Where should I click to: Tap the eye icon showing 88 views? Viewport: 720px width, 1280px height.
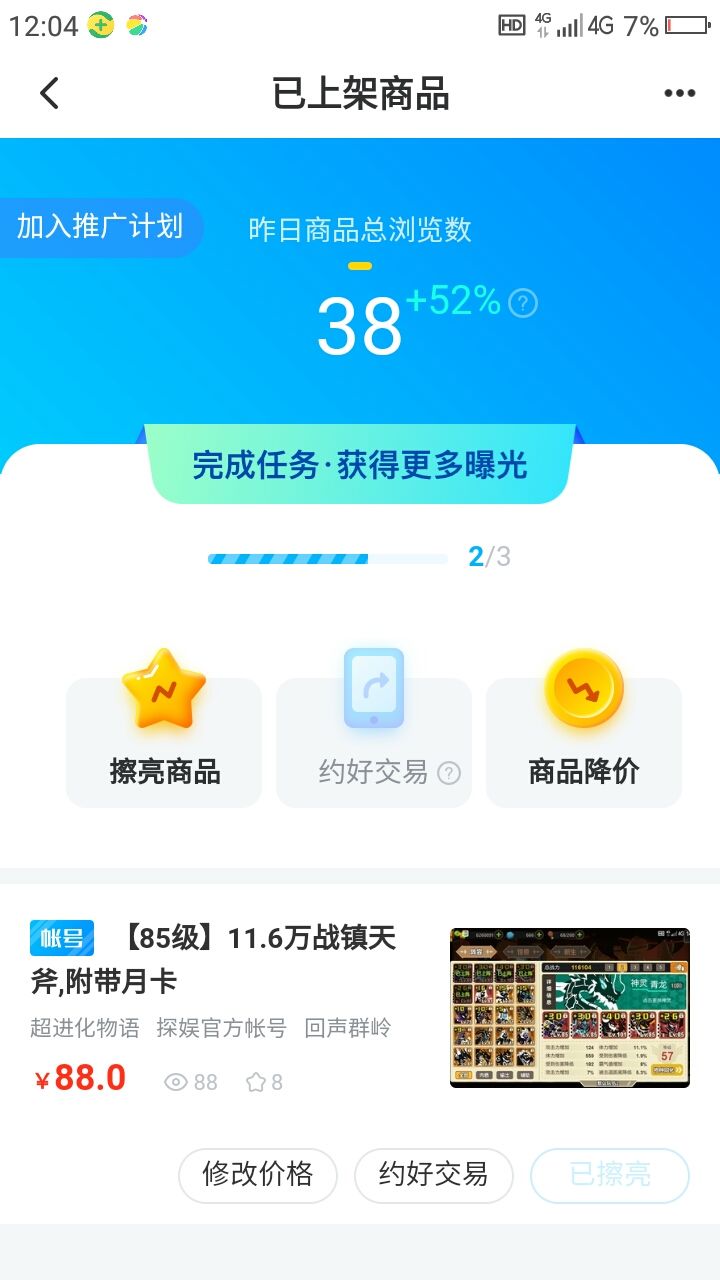[x=175, y=1082]
